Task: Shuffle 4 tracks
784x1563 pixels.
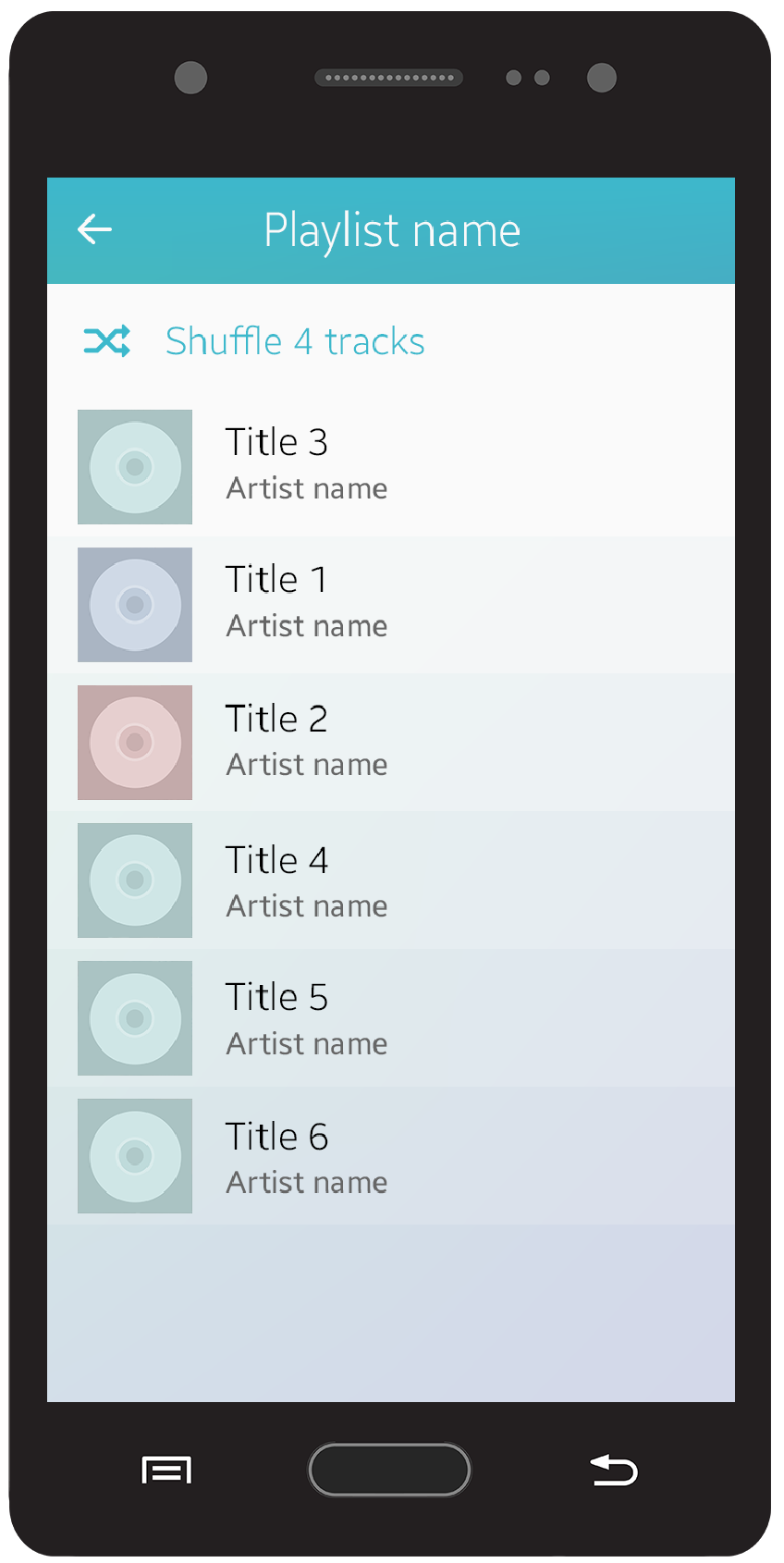Action: 294,341
